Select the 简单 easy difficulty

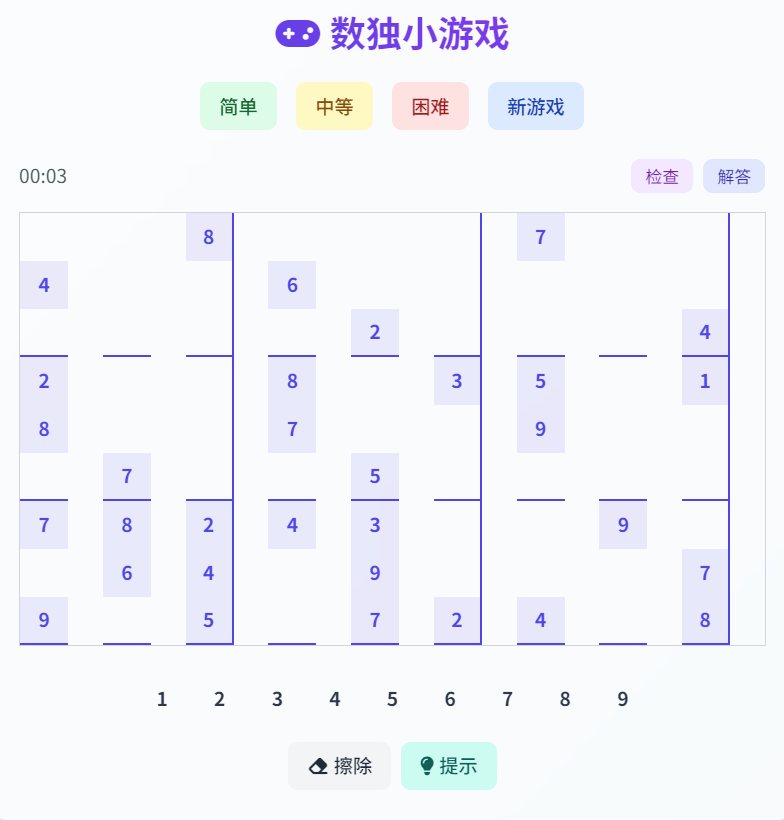coord(238,106)
